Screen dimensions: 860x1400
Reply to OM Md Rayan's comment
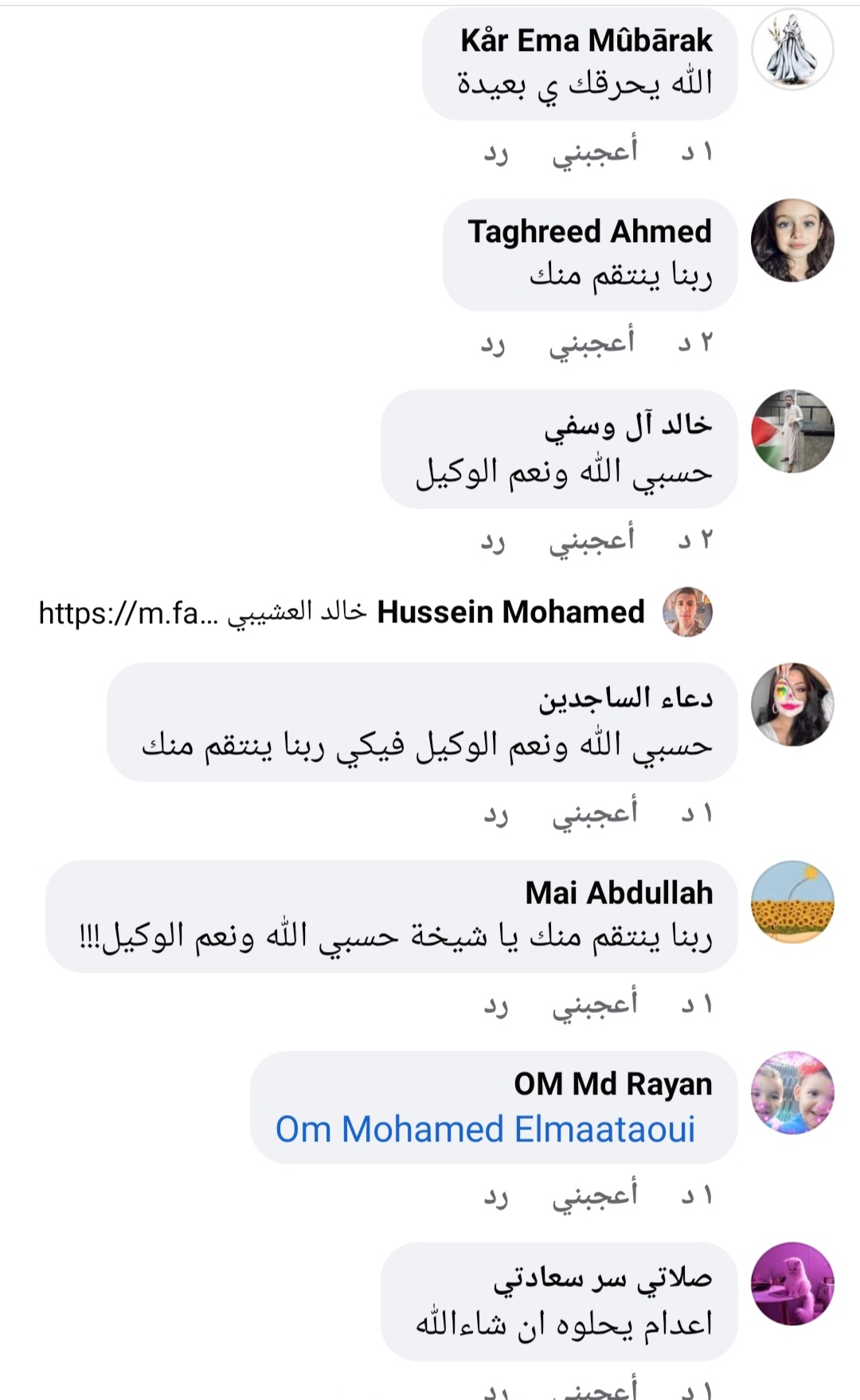click(x=495, y=1195)
